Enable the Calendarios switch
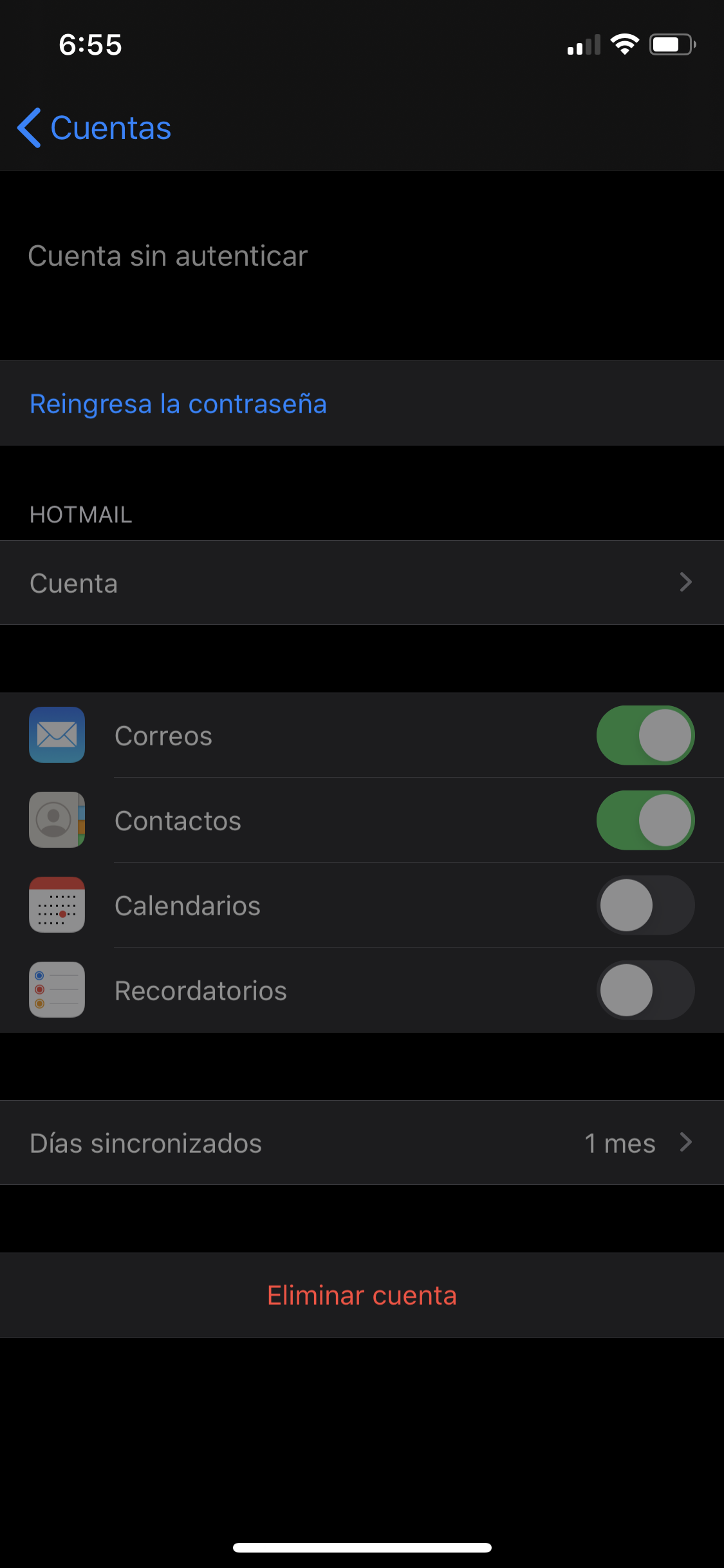Image resolution: width=724 pixels, height=1568 pixels. pyautogui.click(x=645, y=906)
